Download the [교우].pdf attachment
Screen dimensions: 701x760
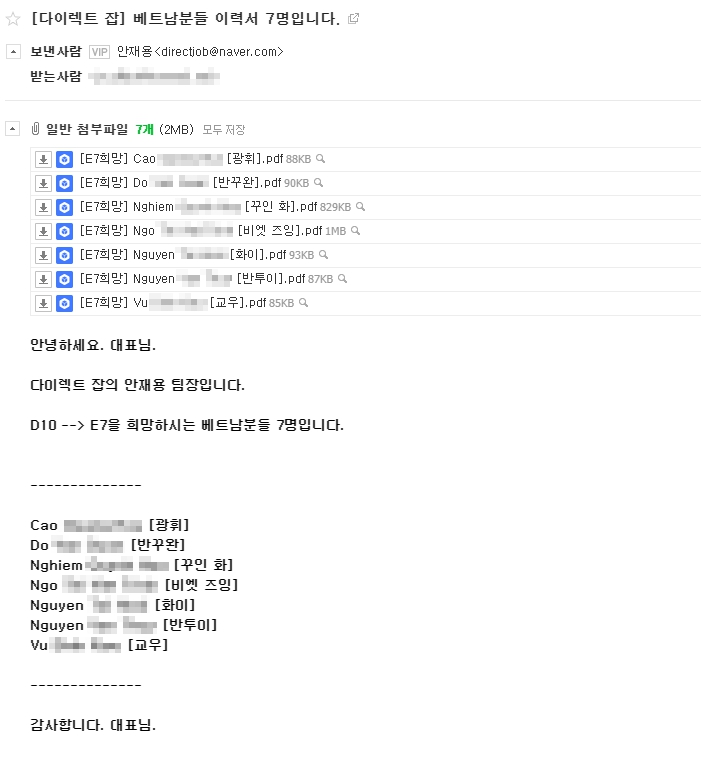pos(43,303)
